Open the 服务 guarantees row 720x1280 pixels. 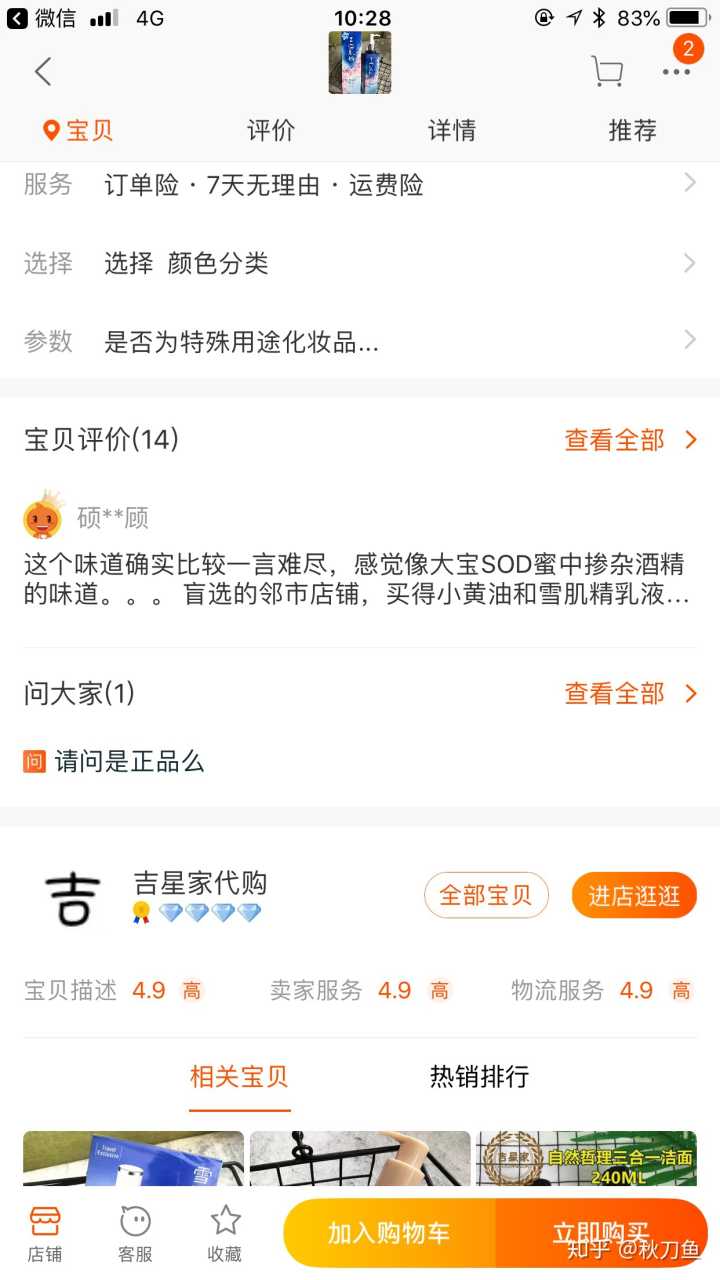click(360, 184)
